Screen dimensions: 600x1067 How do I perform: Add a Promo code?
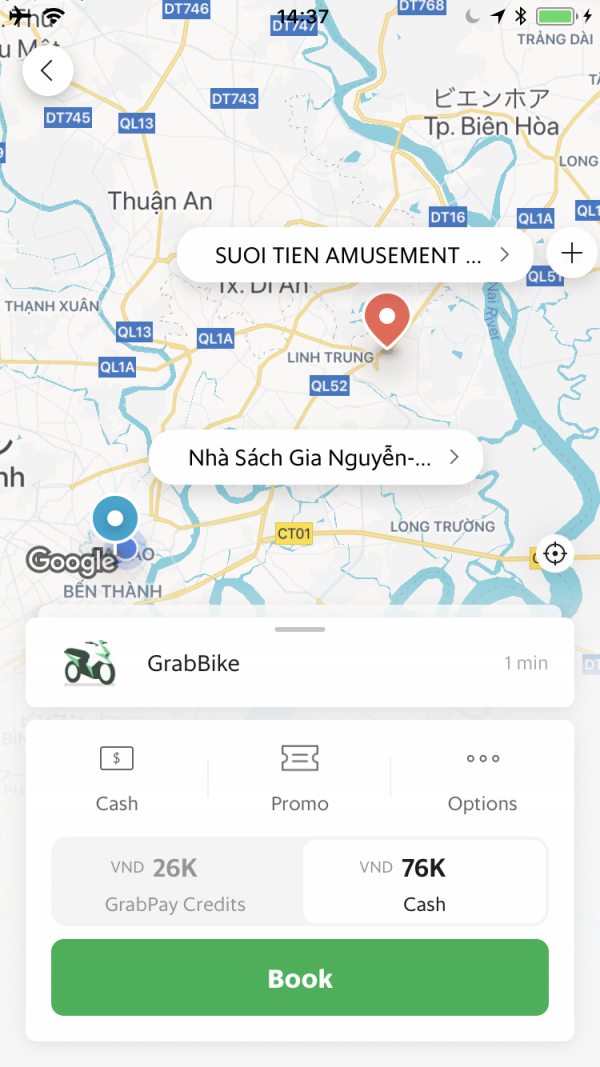300,778
